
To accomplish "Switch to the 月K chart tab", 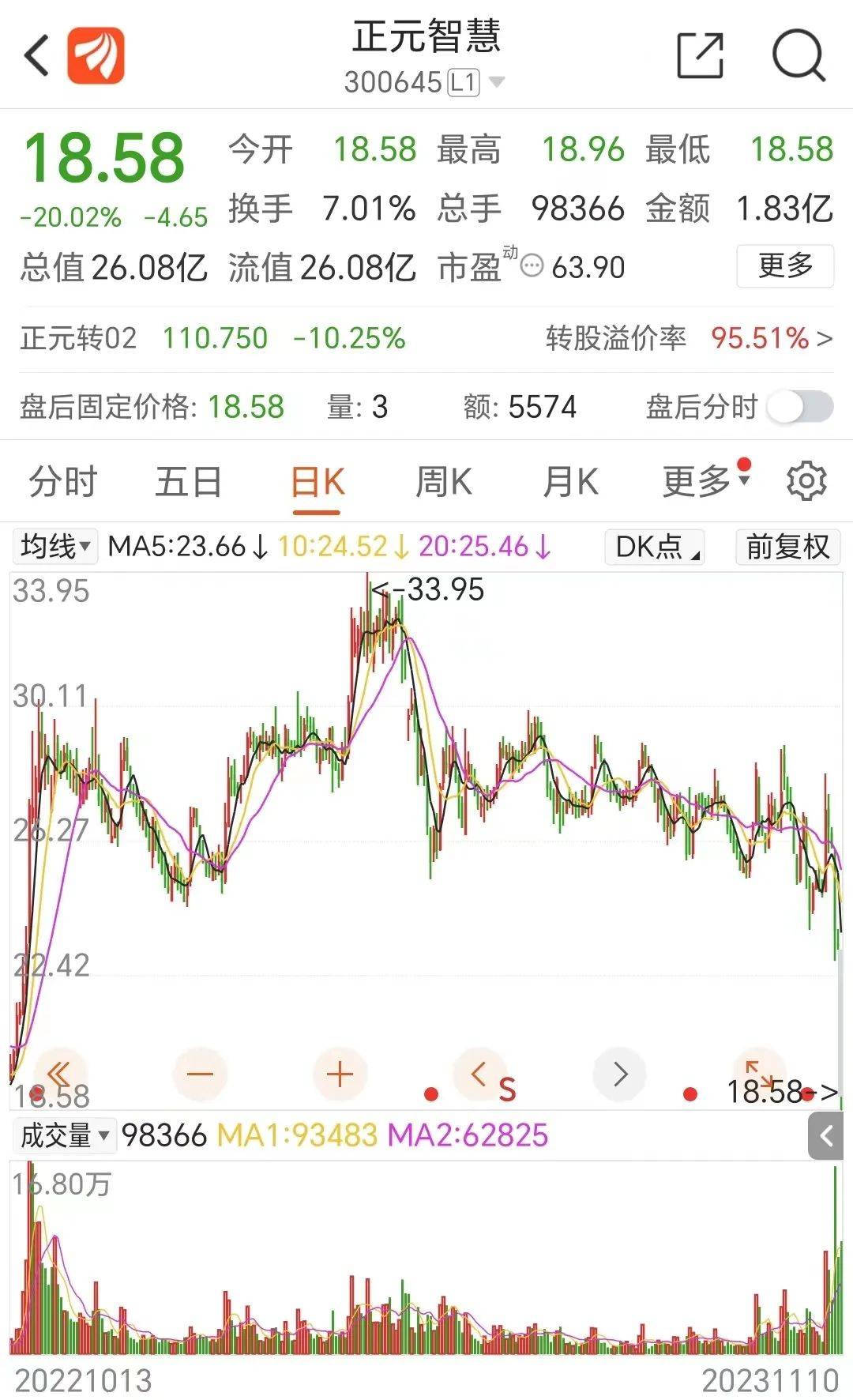I will pos(570,482).
